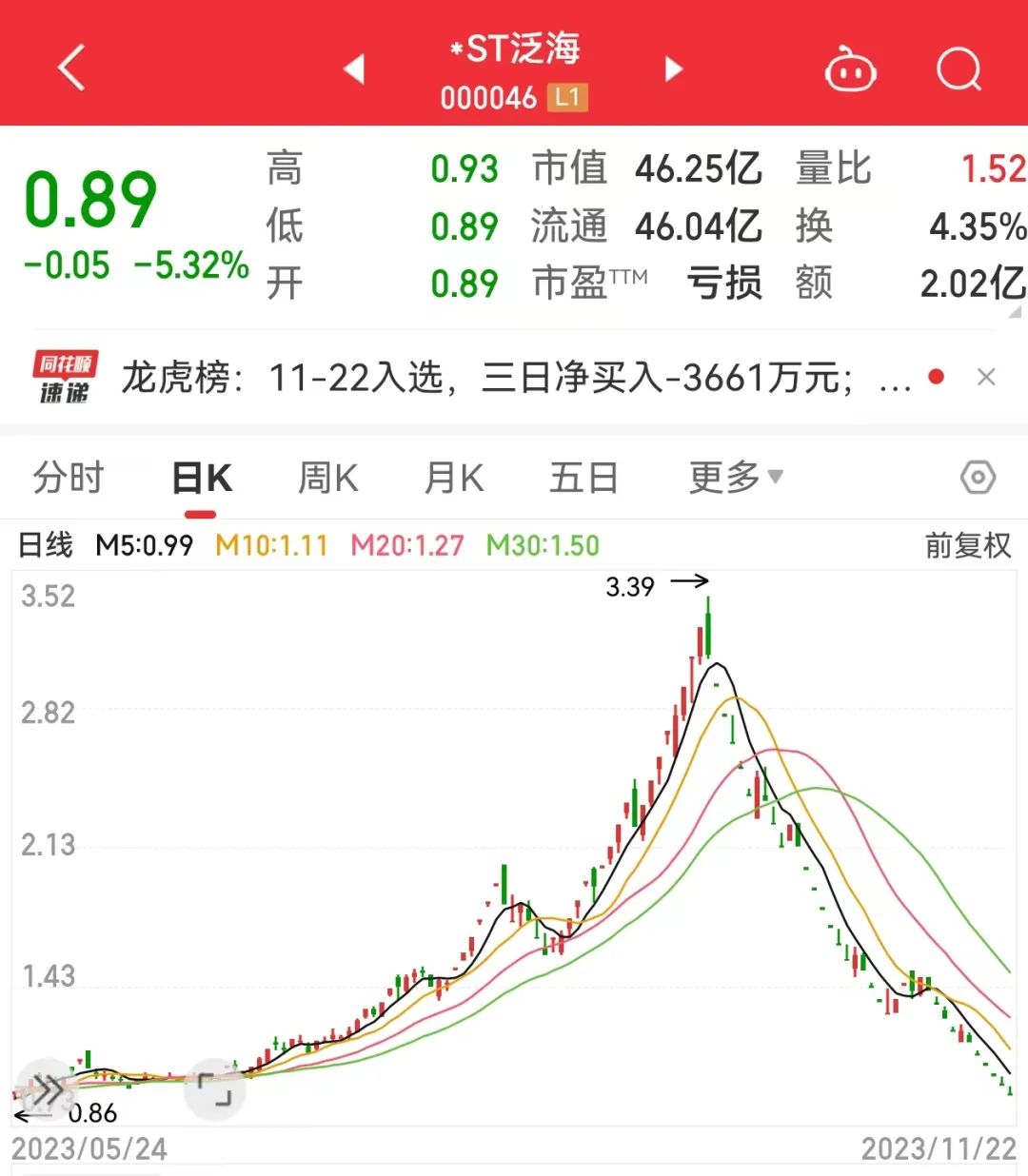
Task: Select the 日K chart tab
Action: tap(201, 478)
